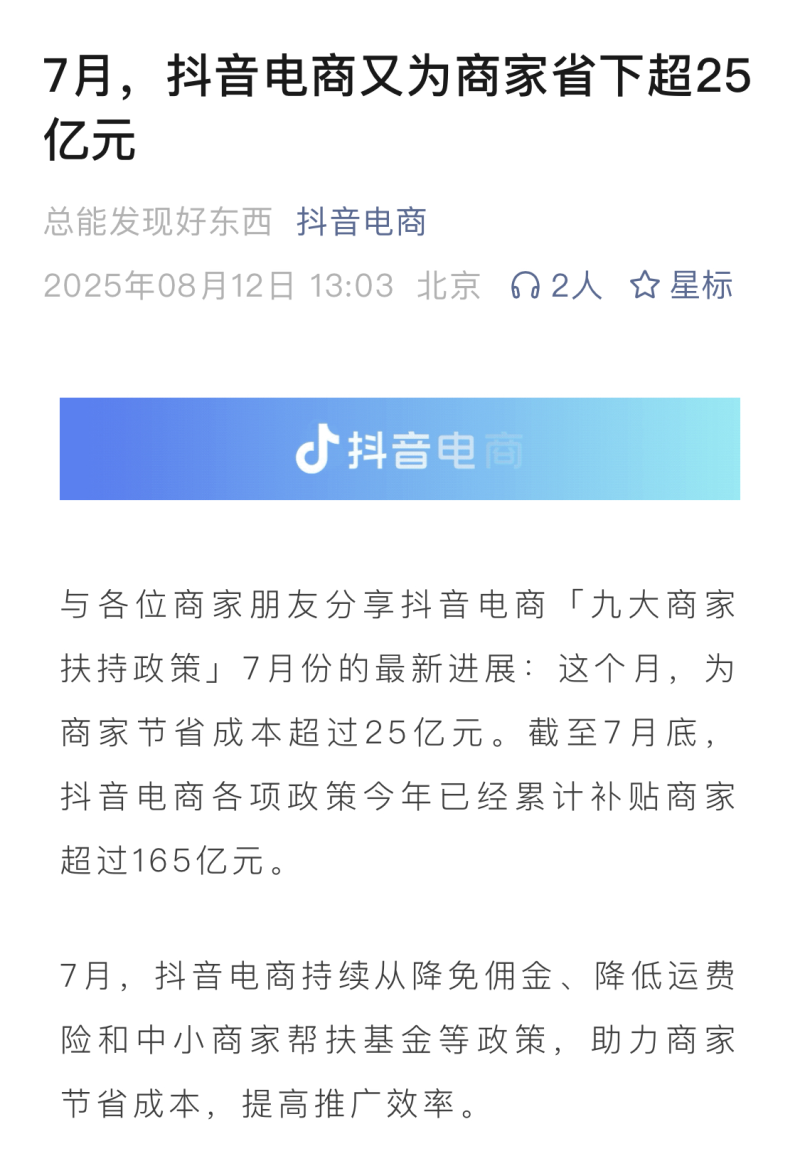Star this account with 星标

point(681,286)
